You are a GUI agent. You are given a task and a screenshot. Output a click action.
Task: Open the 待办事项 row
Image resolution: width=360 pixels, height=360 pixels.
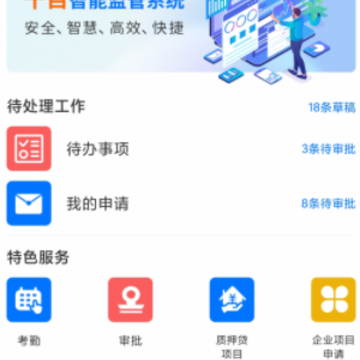[x=181, y=149]
